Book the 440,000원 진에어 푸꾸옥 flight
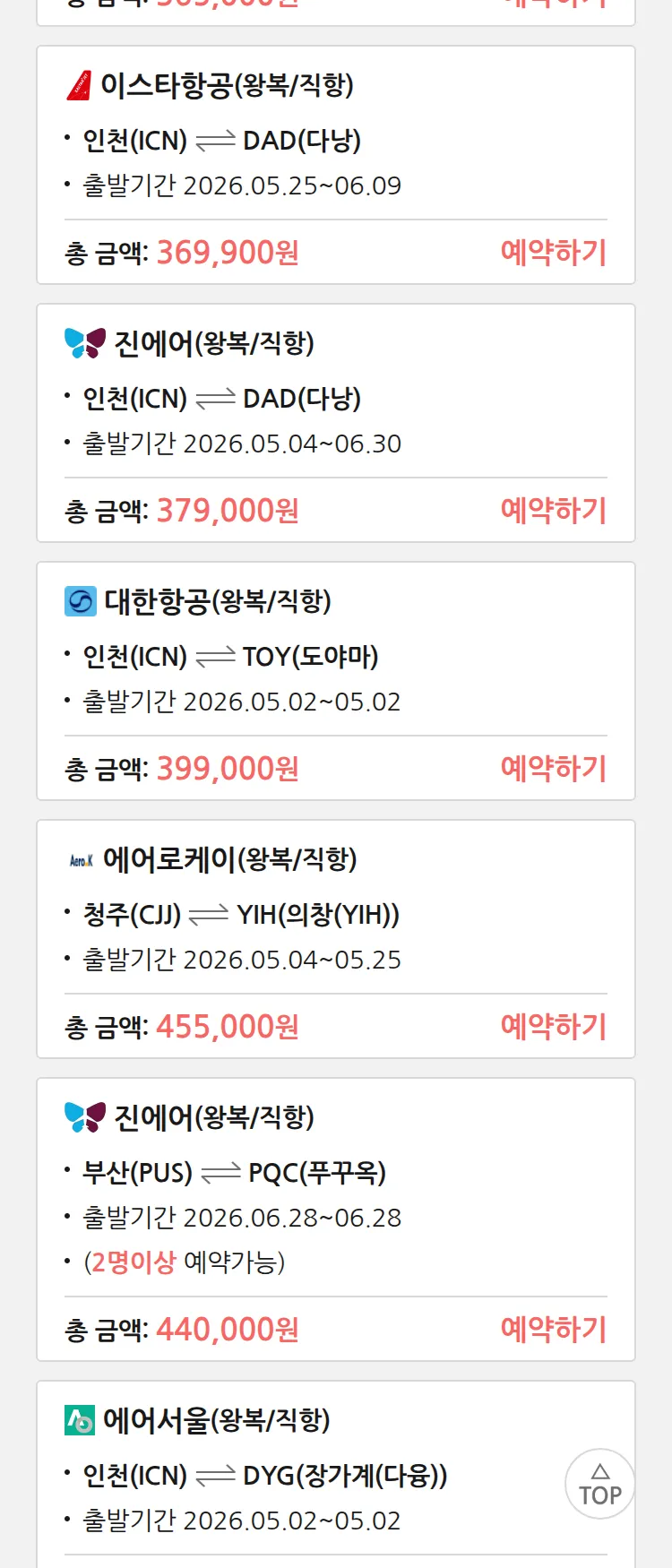 tap(553, 1330)
